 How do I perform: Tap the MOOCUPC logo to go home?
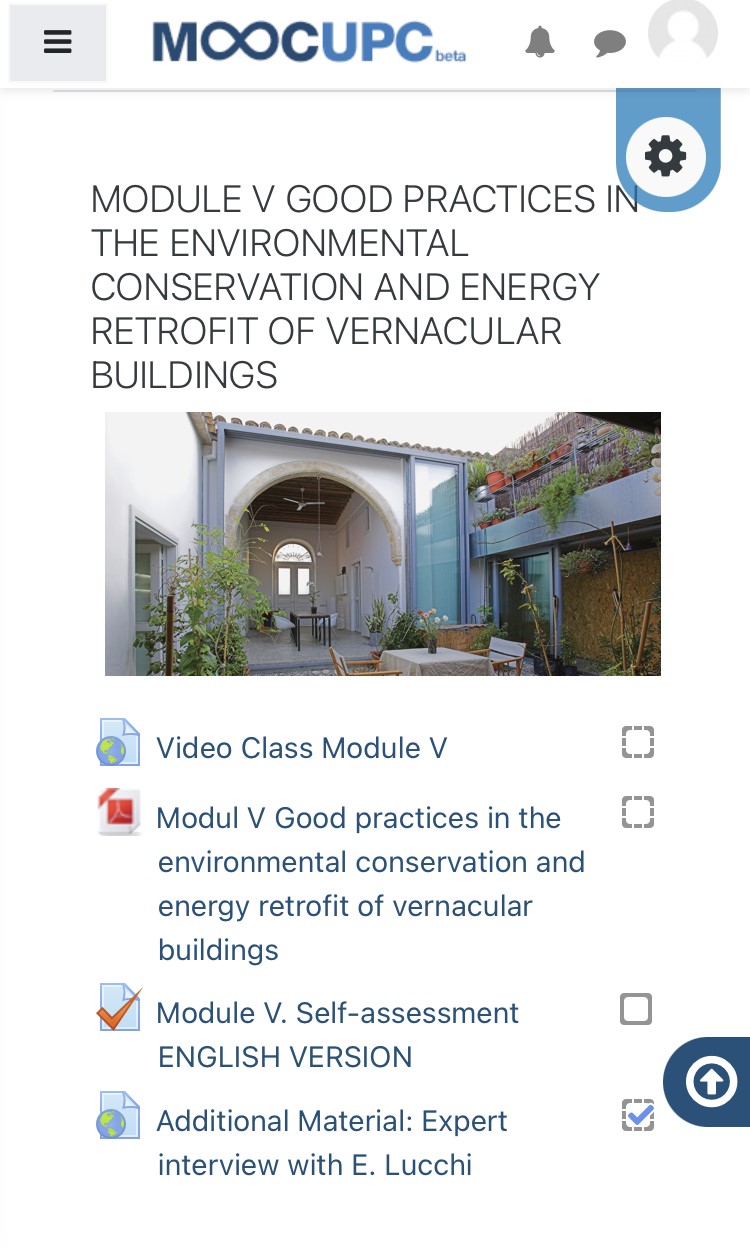coord(309,42)
